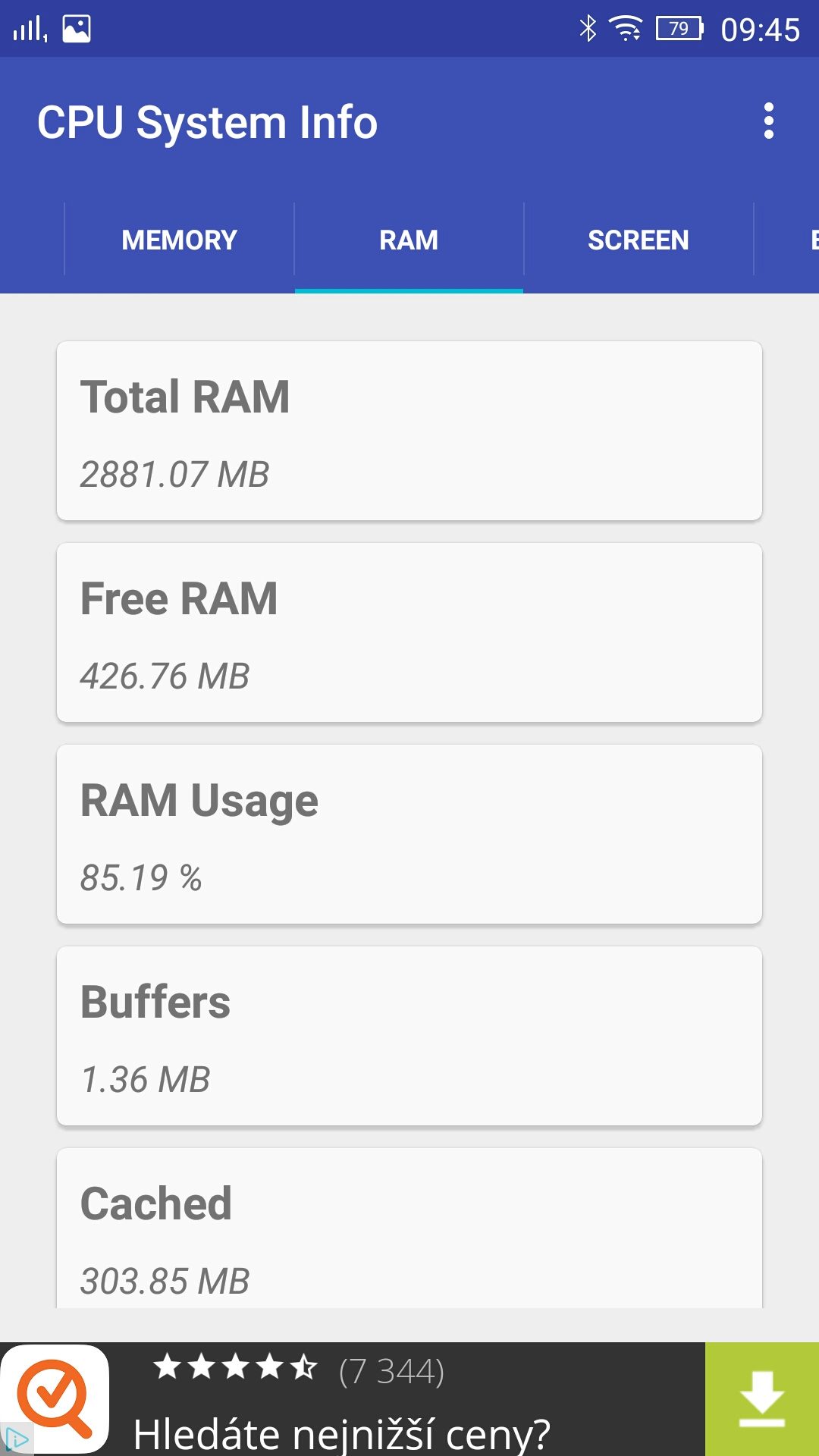819x1456 pixels.
Task: Switch to the SCREEN tab
Action: tap(639, 240)
